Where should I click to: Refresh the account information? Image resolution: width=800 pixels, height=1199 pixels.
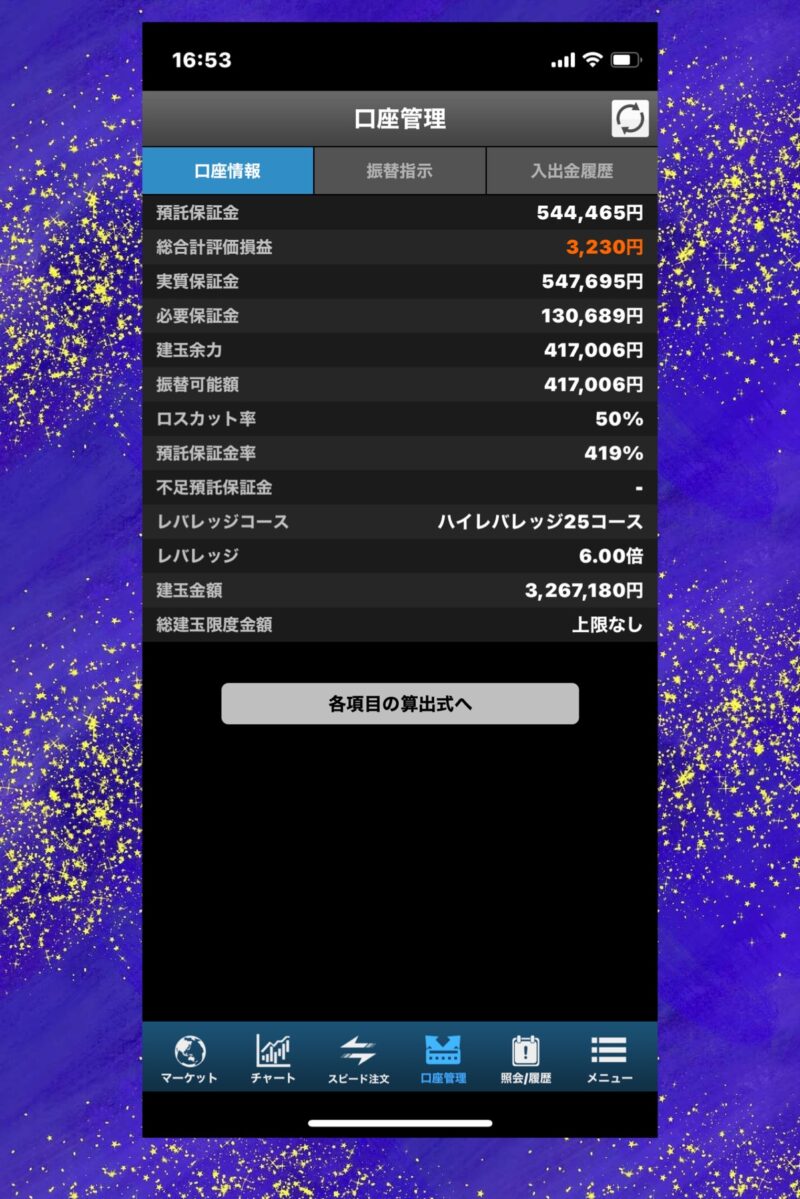[630, 119]
